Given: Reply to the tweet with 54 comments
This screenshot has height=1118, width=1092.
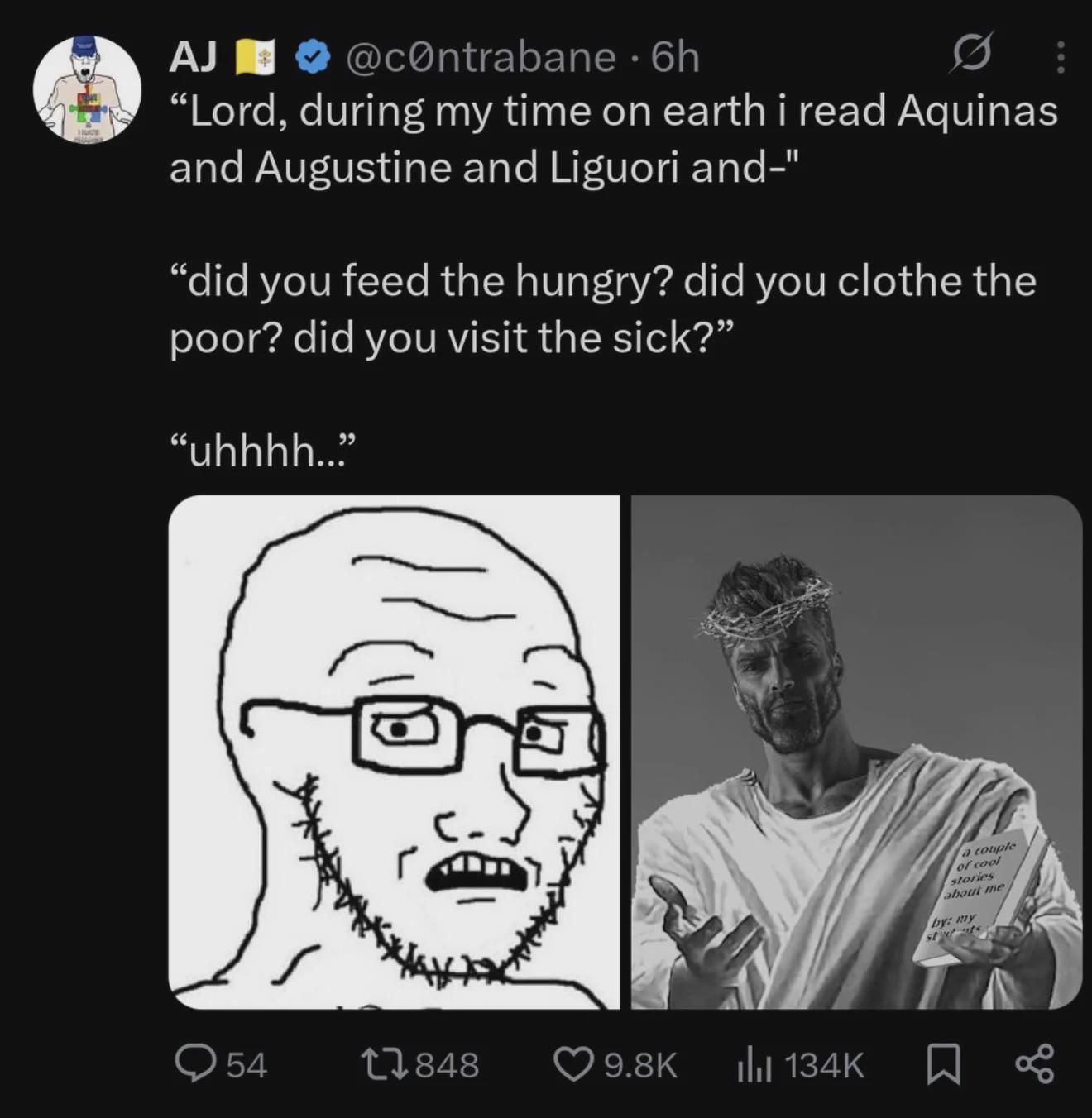Looking at the screenshot, I should pyautogui.click(x=222, y=1064).
